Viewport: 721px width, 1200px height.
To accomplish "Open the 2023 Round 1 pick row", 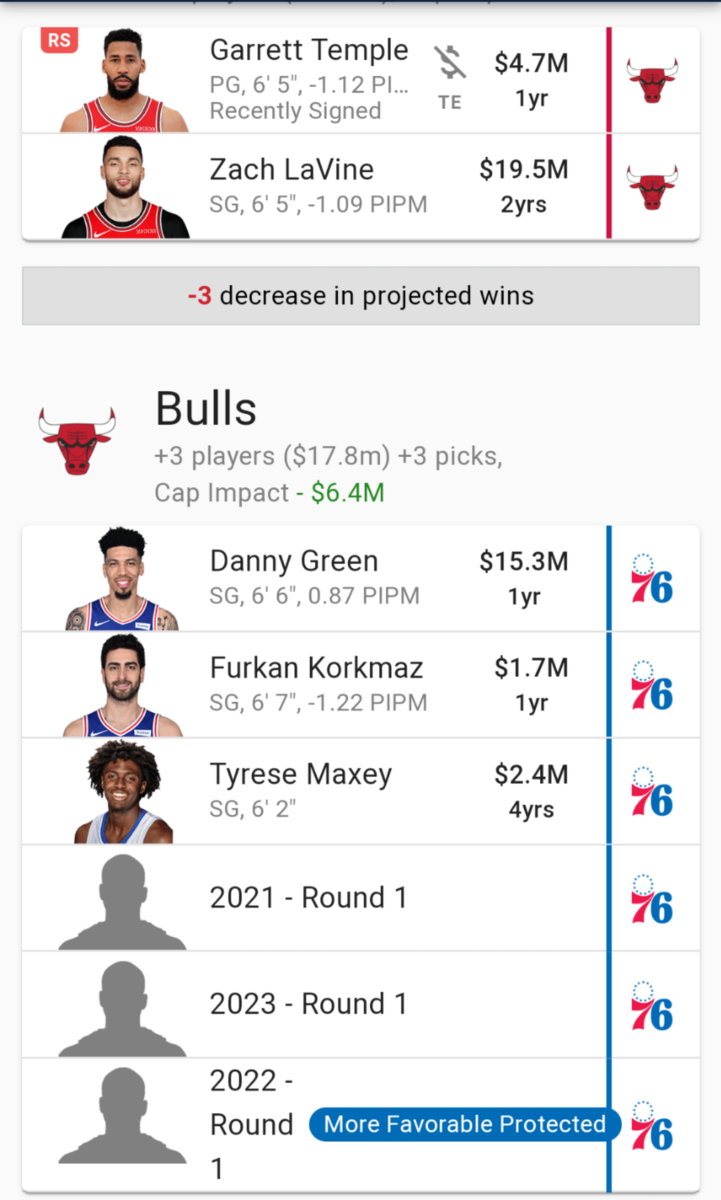I will (x=310, y=1004).
